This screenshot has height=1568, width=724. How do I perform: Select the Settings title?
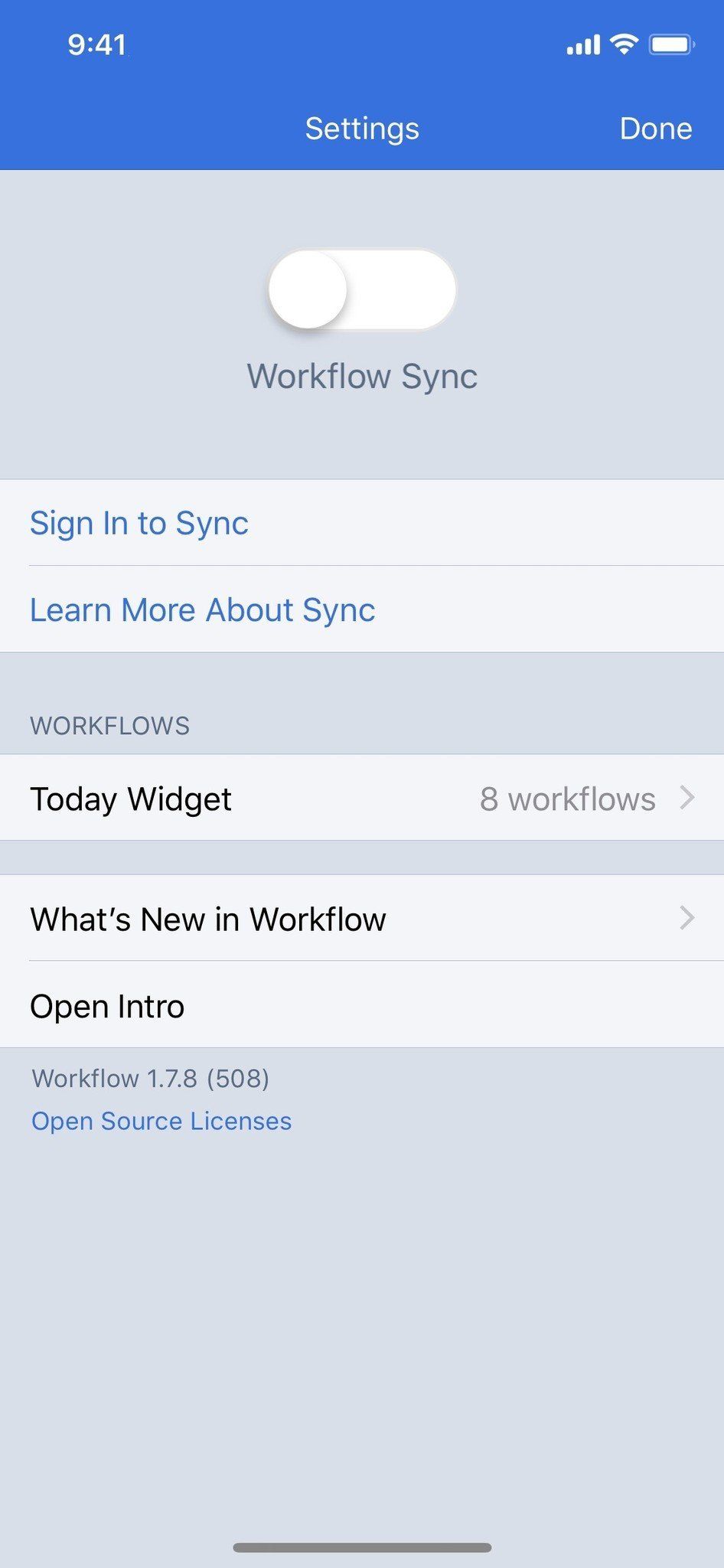362,128
